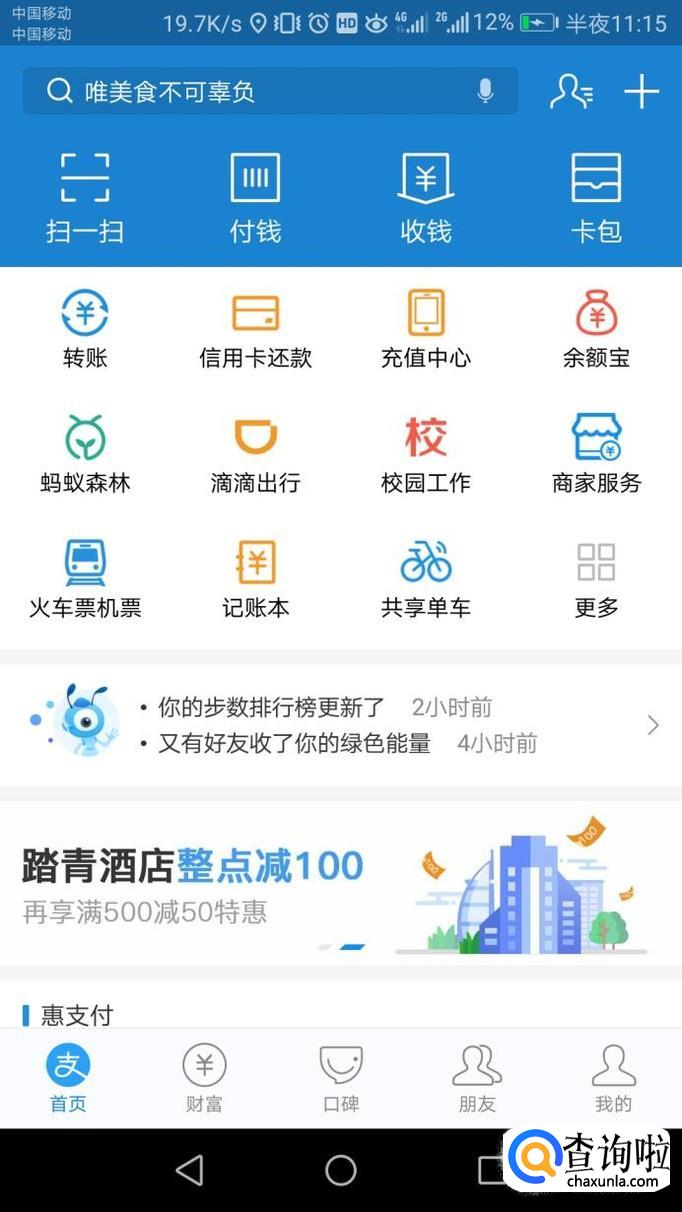Image resolution: width=682 pixels, height=1212 pixels.
Task: Open 余额宝
Action: click(596, 330)
